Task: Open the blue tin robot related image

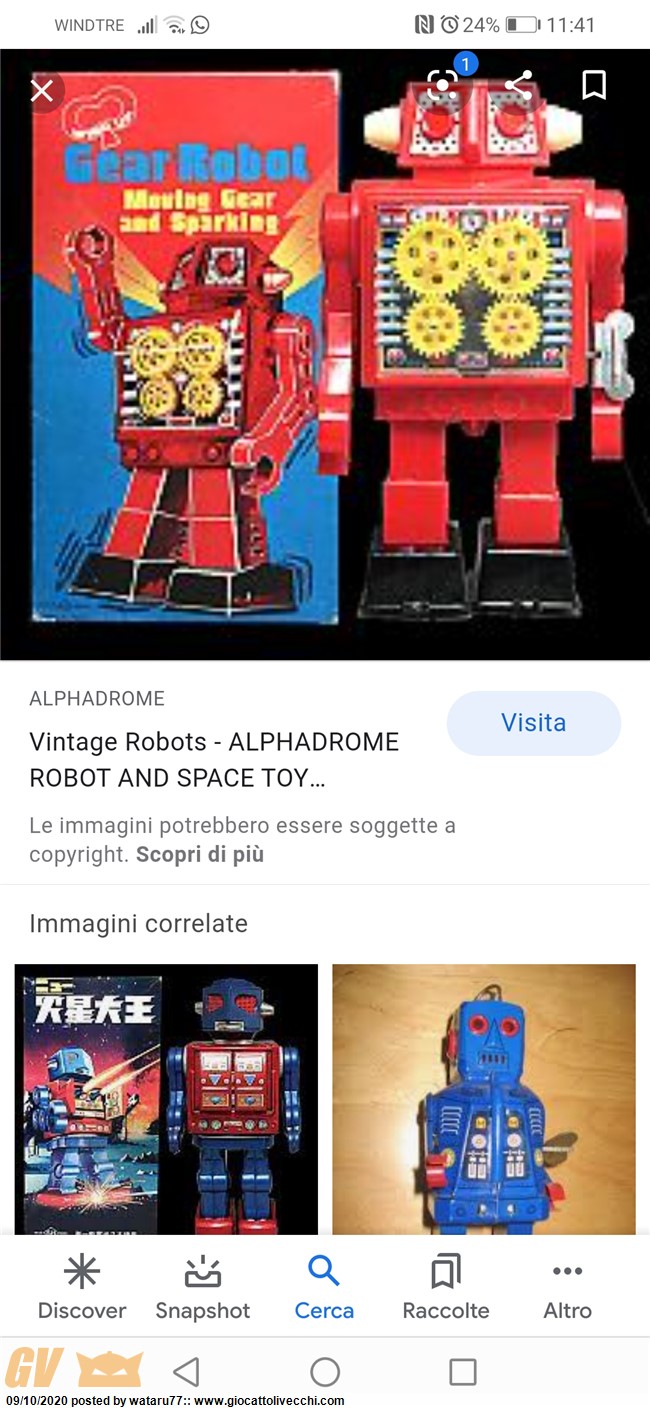Action: [483, 1098]
